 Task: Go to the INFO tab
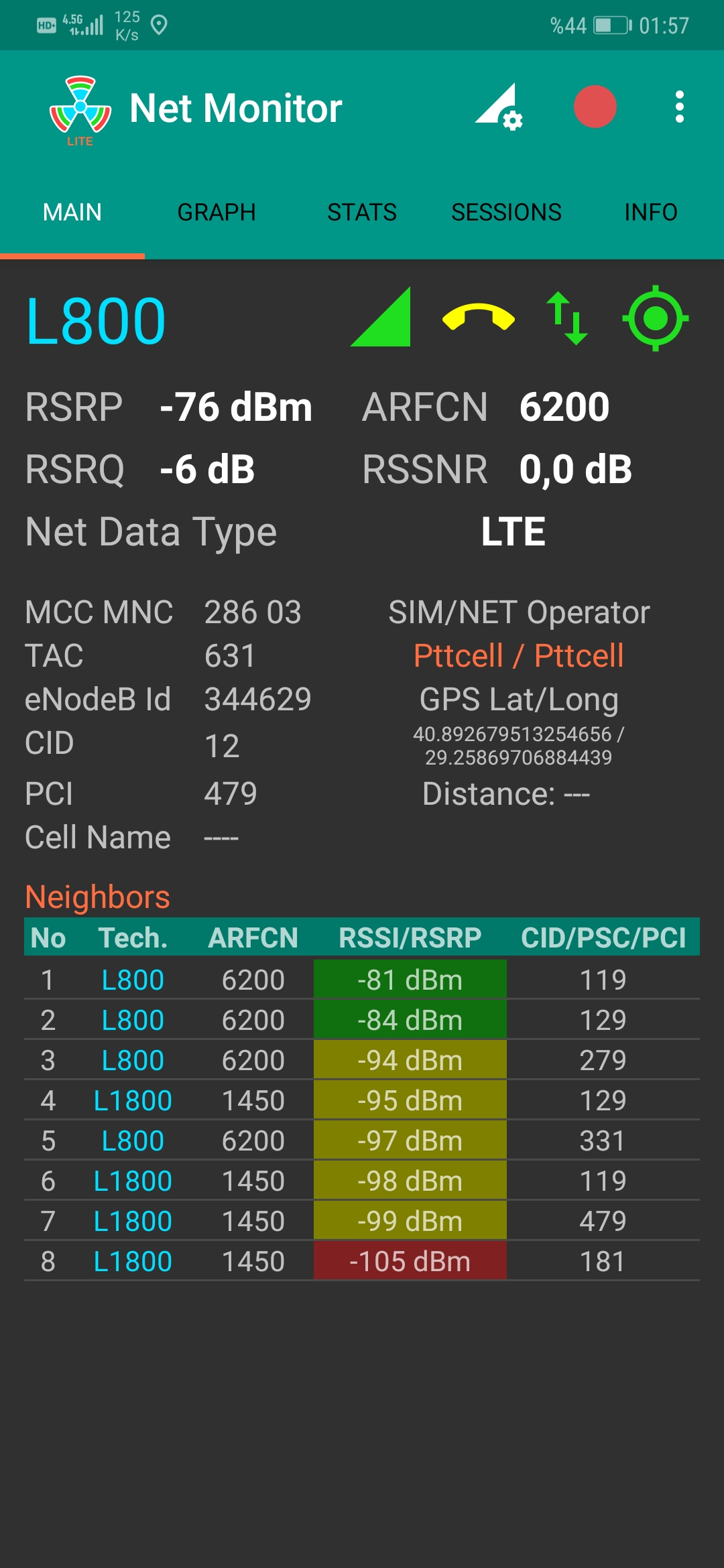tap(651, 212)
